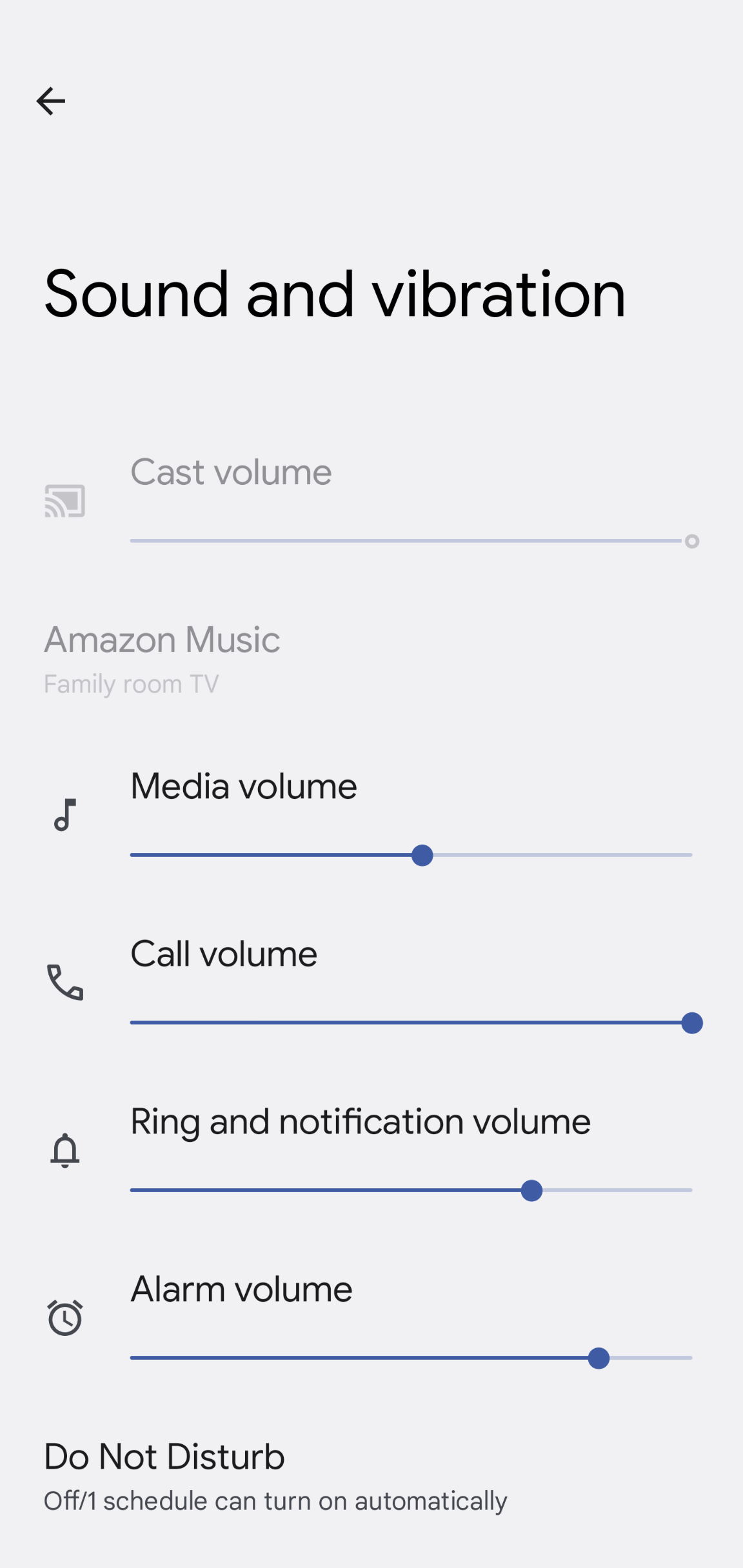The image size is (743, 1568).
Task: Tap the Cast volume slider
Action: click(411, 541)
